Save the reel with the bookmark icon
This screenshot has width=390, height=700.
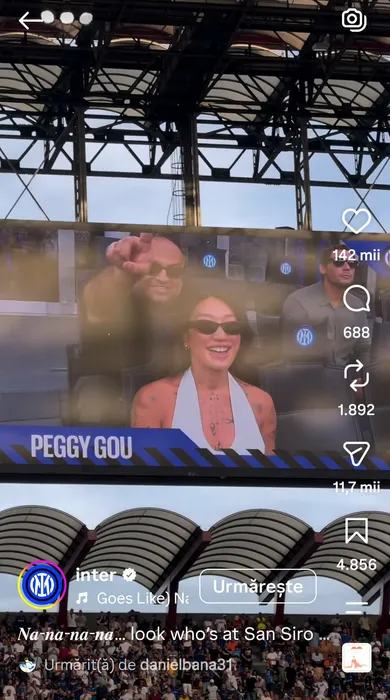pos(357,531)
